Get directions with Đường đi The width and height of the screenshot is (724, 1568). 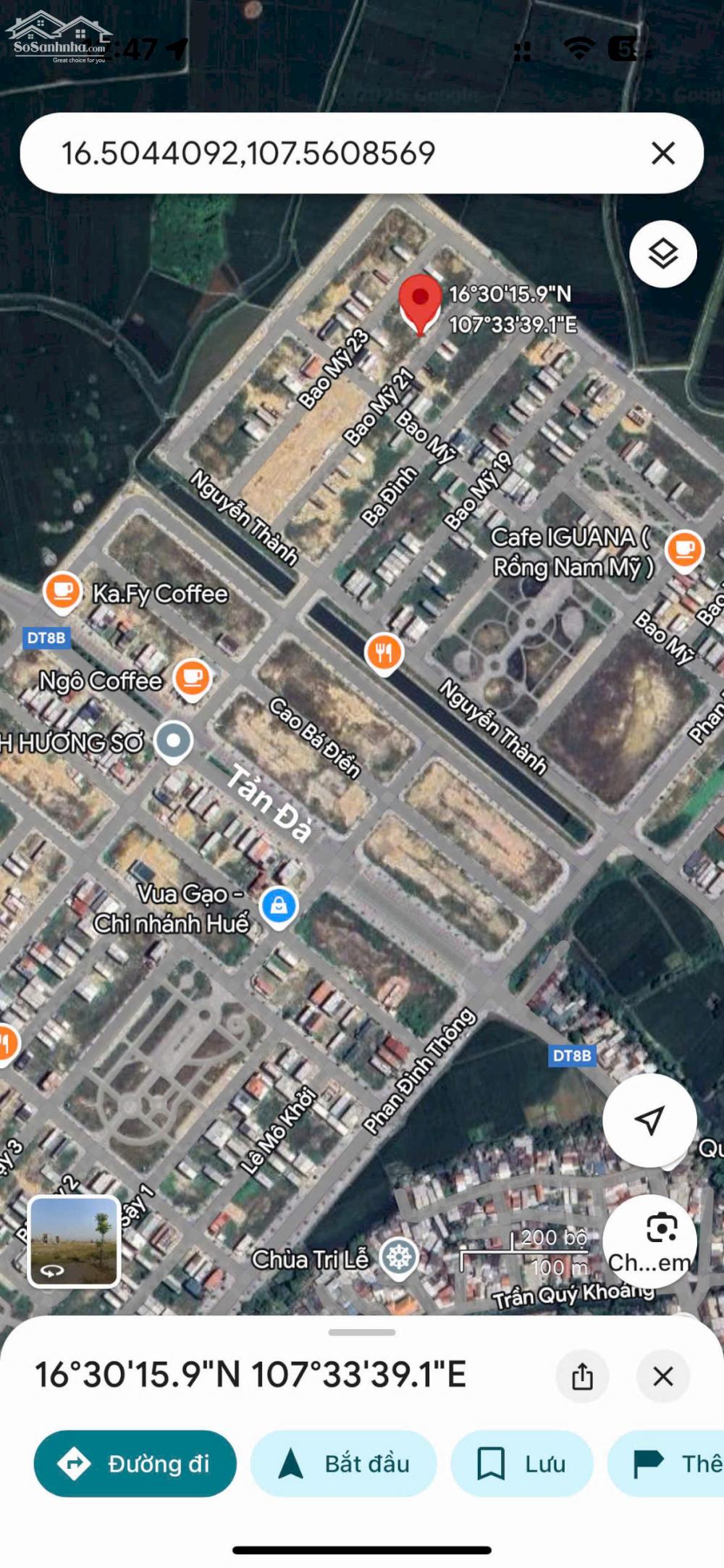tap(135, 1464)
